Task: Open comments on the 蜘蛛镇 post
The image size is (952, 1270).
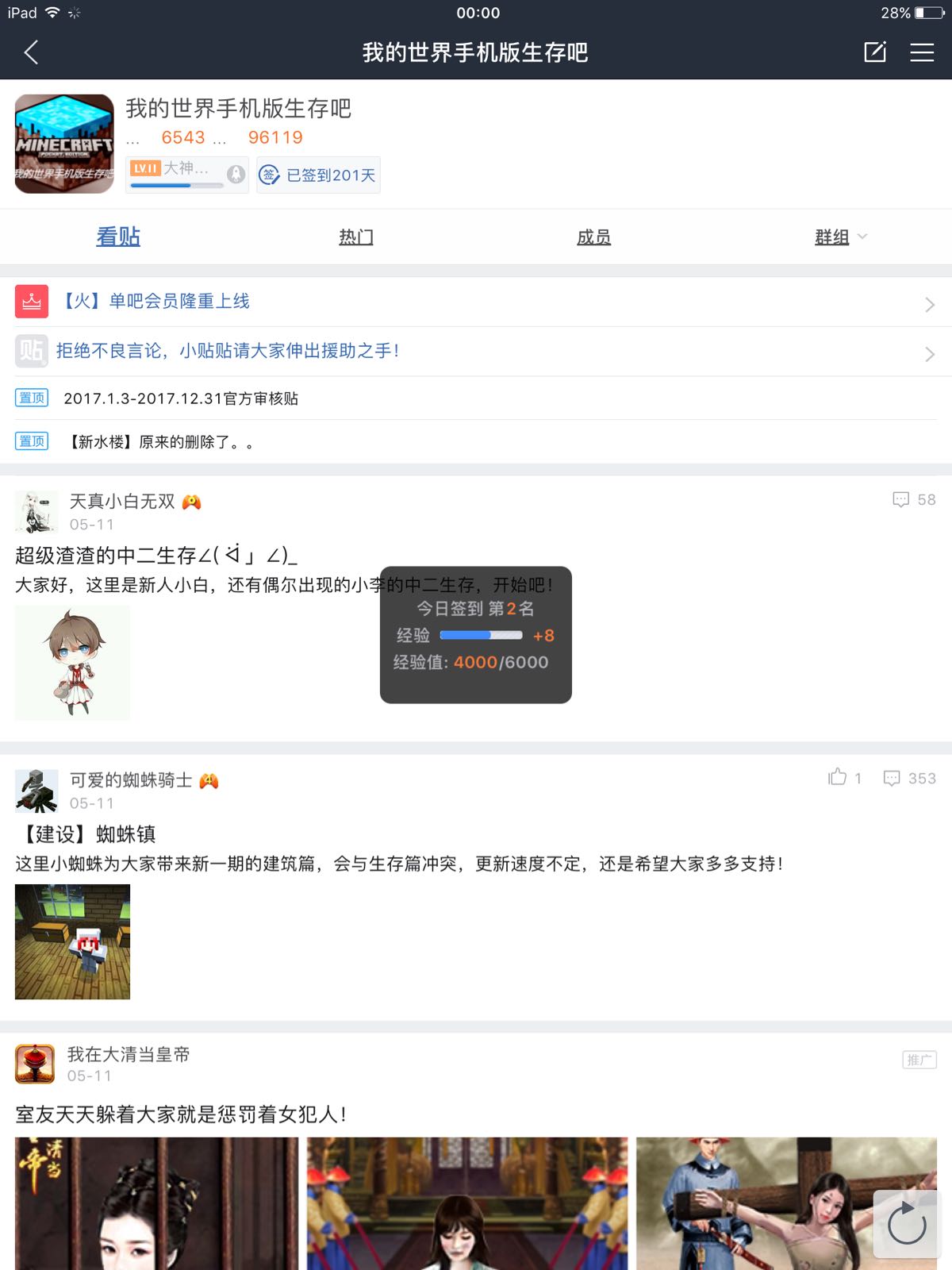Action: [909, 778]
